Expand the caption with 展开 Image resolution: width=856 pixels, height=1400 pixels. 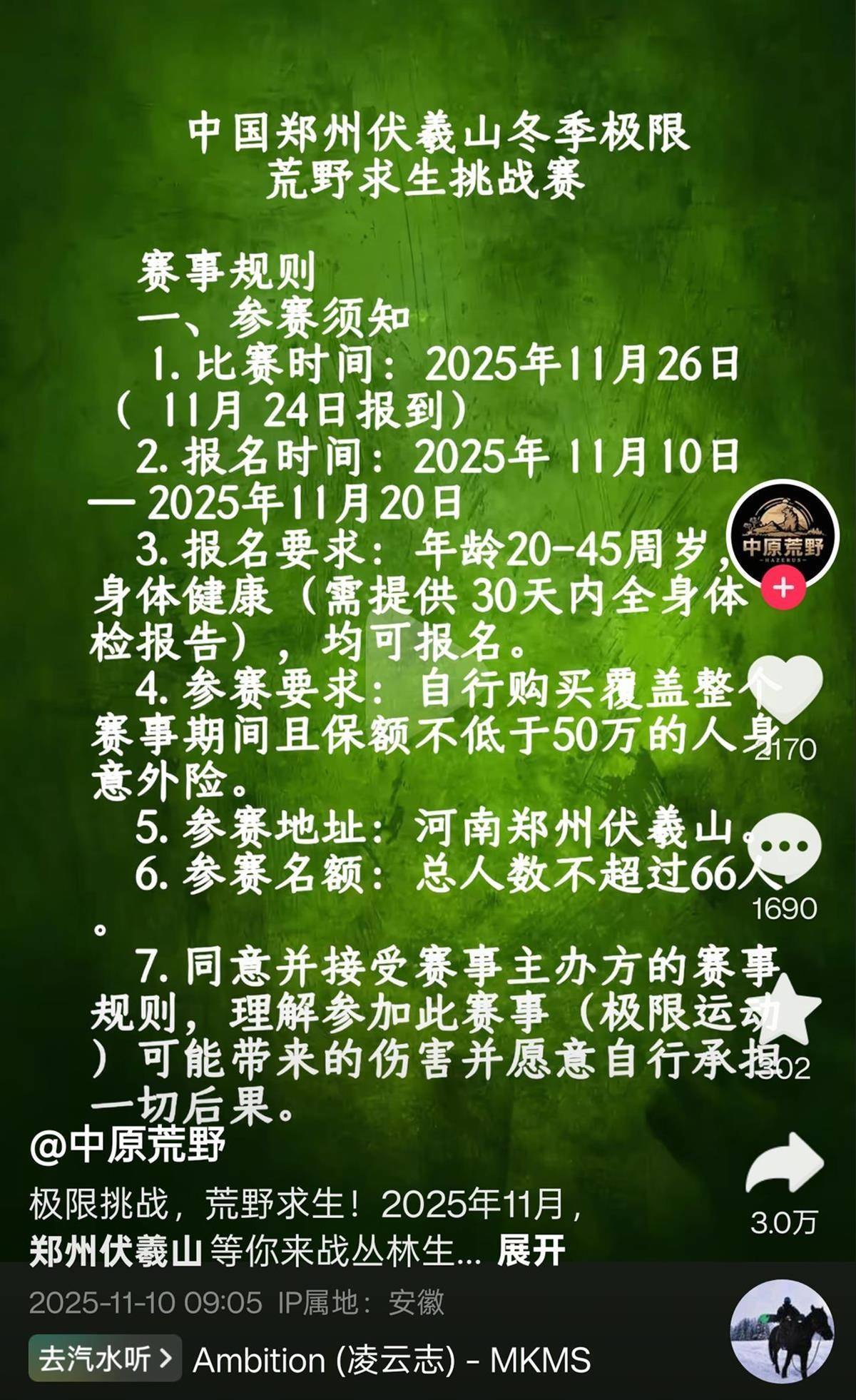(x=531, y=1250)
